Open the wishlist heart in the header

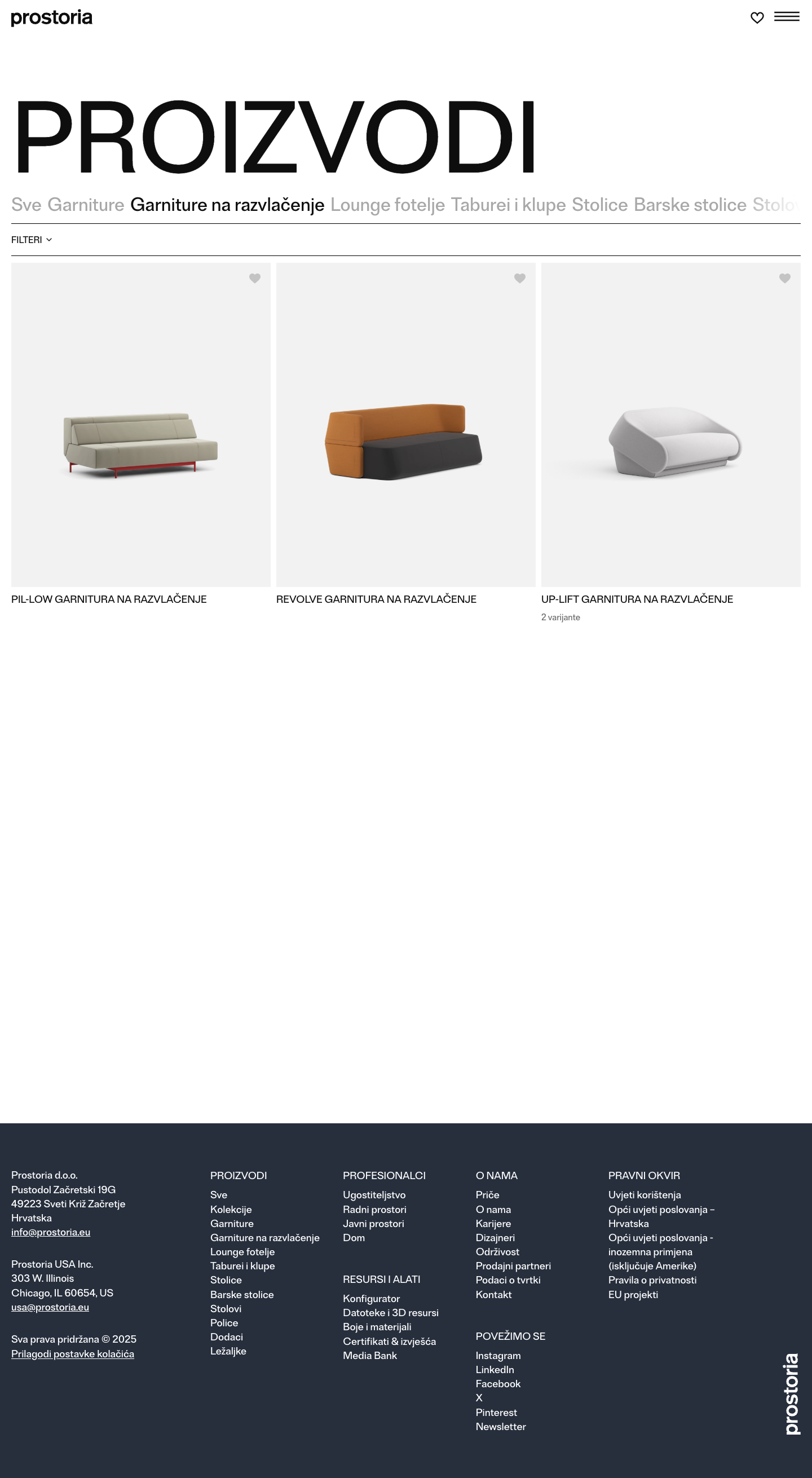tap(757, 18)
